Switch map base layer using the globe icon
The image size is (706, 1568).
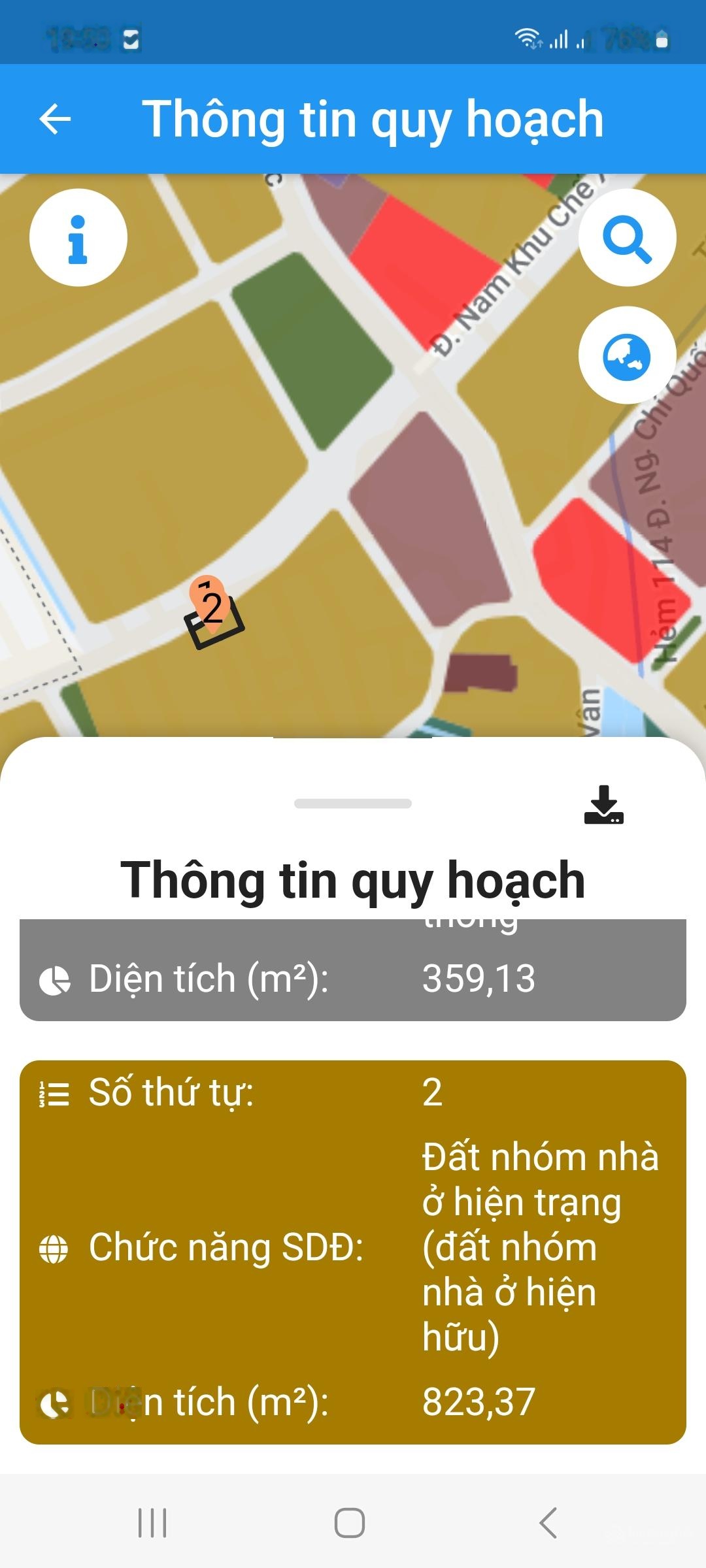pyautogui.click(x=629, y=355)
